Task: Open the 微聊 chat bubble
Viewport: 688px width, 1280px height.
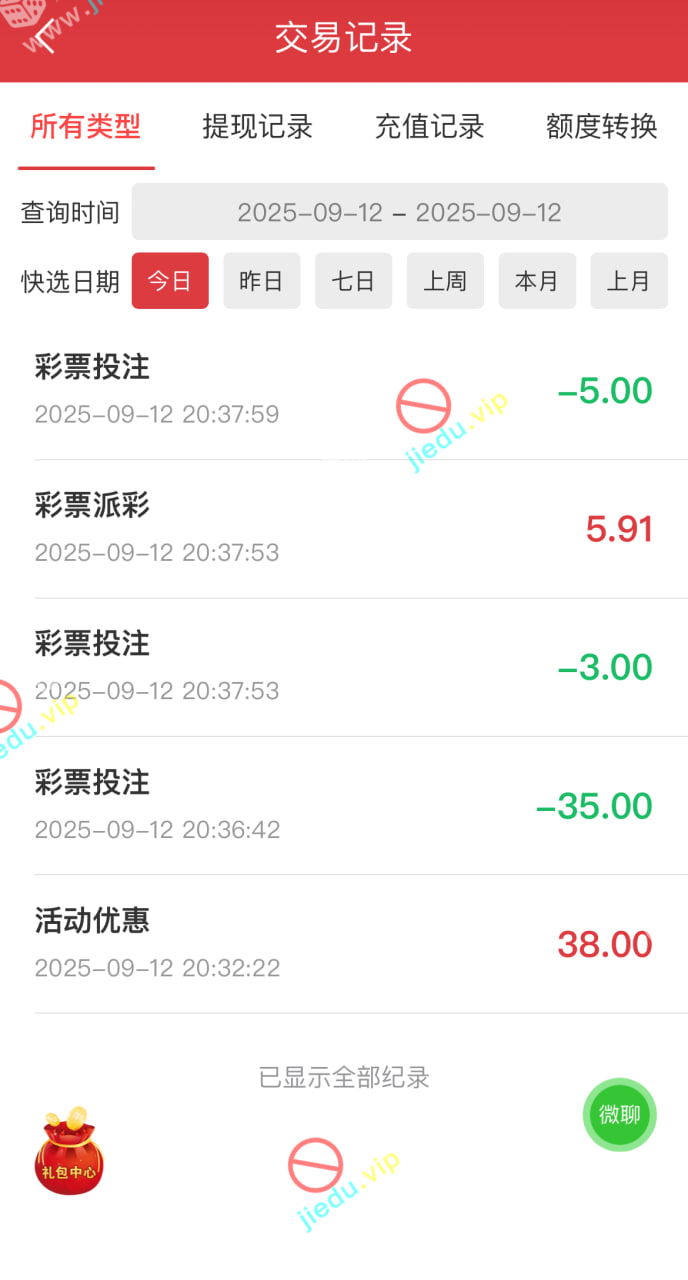Action: click(619, 1114)
